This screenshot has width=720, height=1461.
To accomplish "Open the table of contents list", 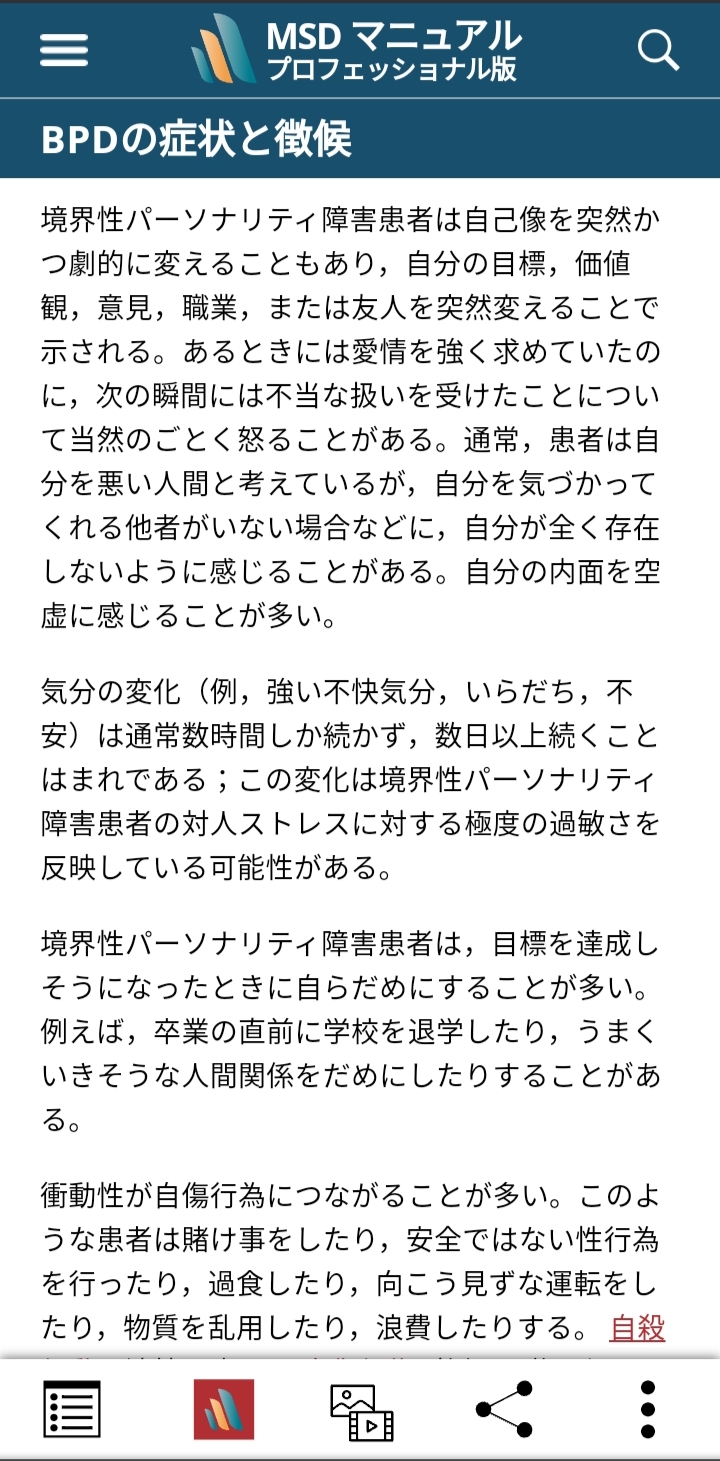I will tap(72, 1409).
